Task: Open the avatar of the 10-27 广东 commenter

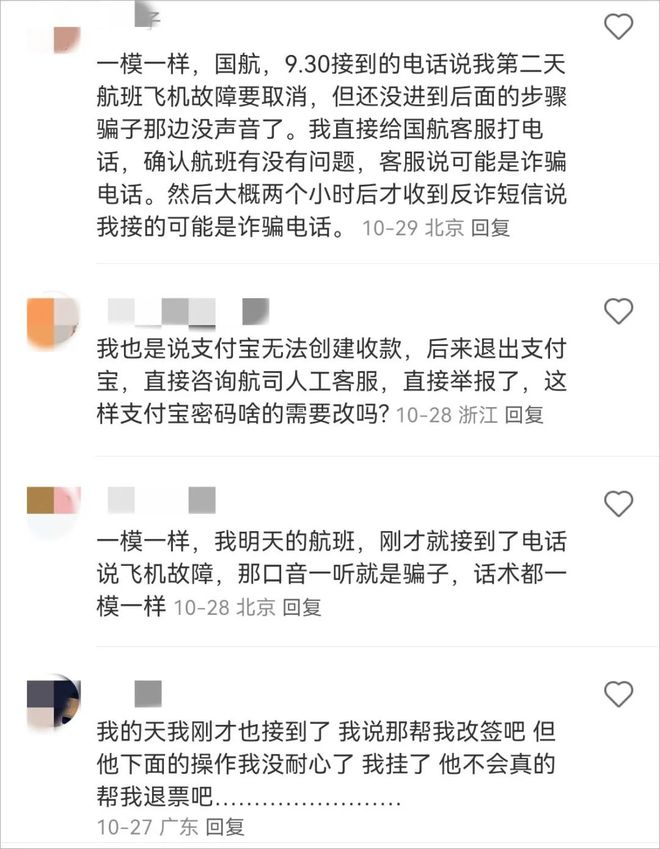Action: [52, 701]
